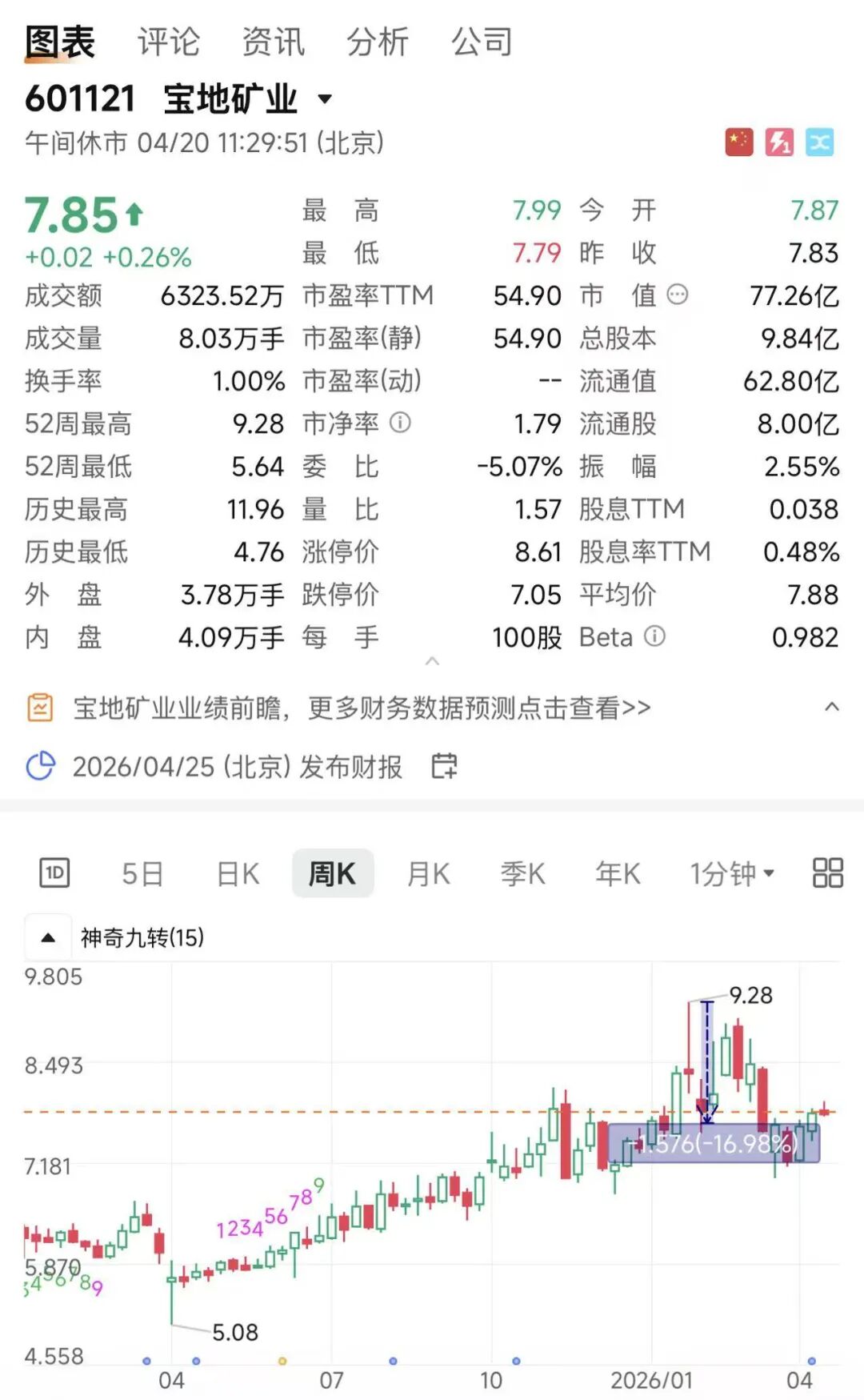This screenshot has height=1400, width=864.
Task: Open the 1分钟 interval dropdown
Action: [732, 873]
